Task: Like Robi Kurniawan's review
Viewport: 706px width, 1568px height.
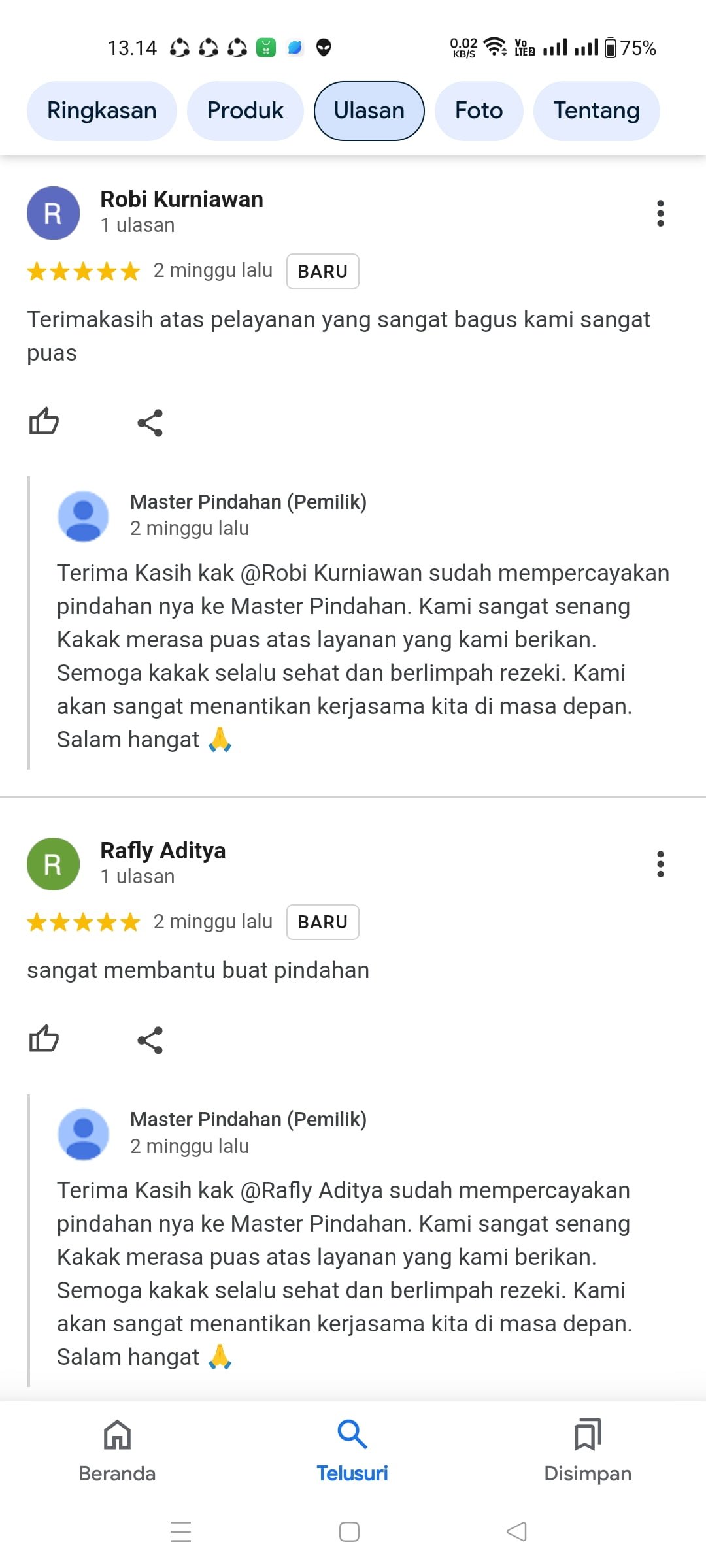Action: coord(44,421)
